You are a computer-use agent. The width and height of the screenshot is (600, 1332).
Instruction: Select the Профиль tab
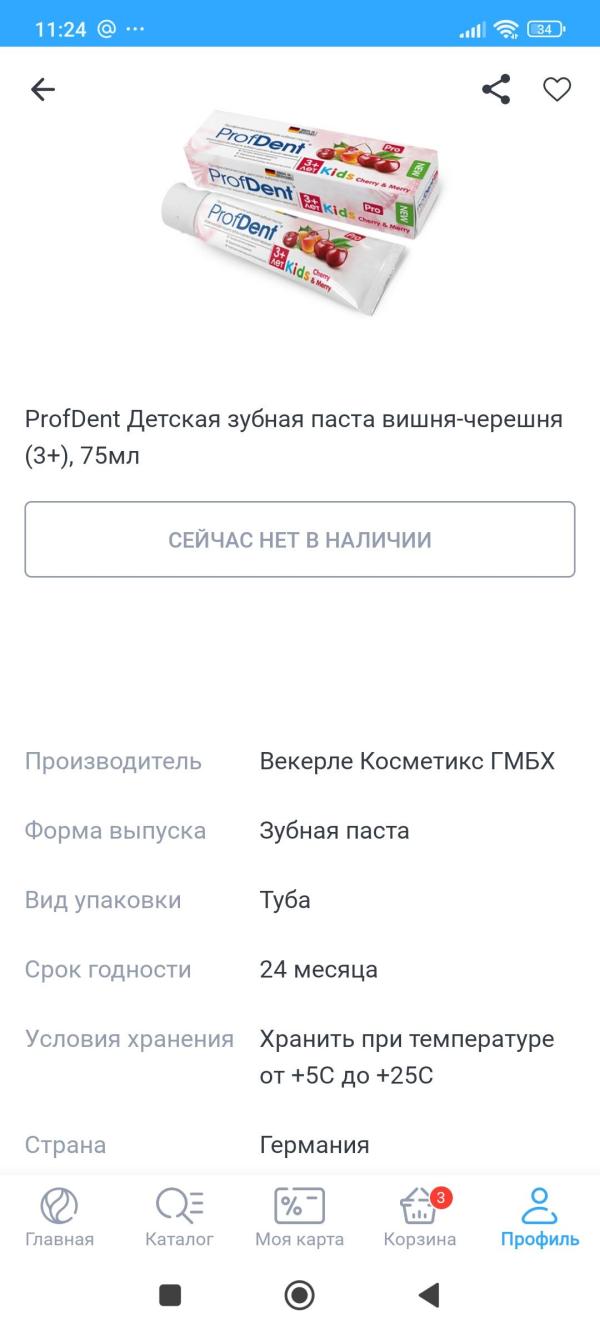pyautogui.click(x=540, y=1217)
